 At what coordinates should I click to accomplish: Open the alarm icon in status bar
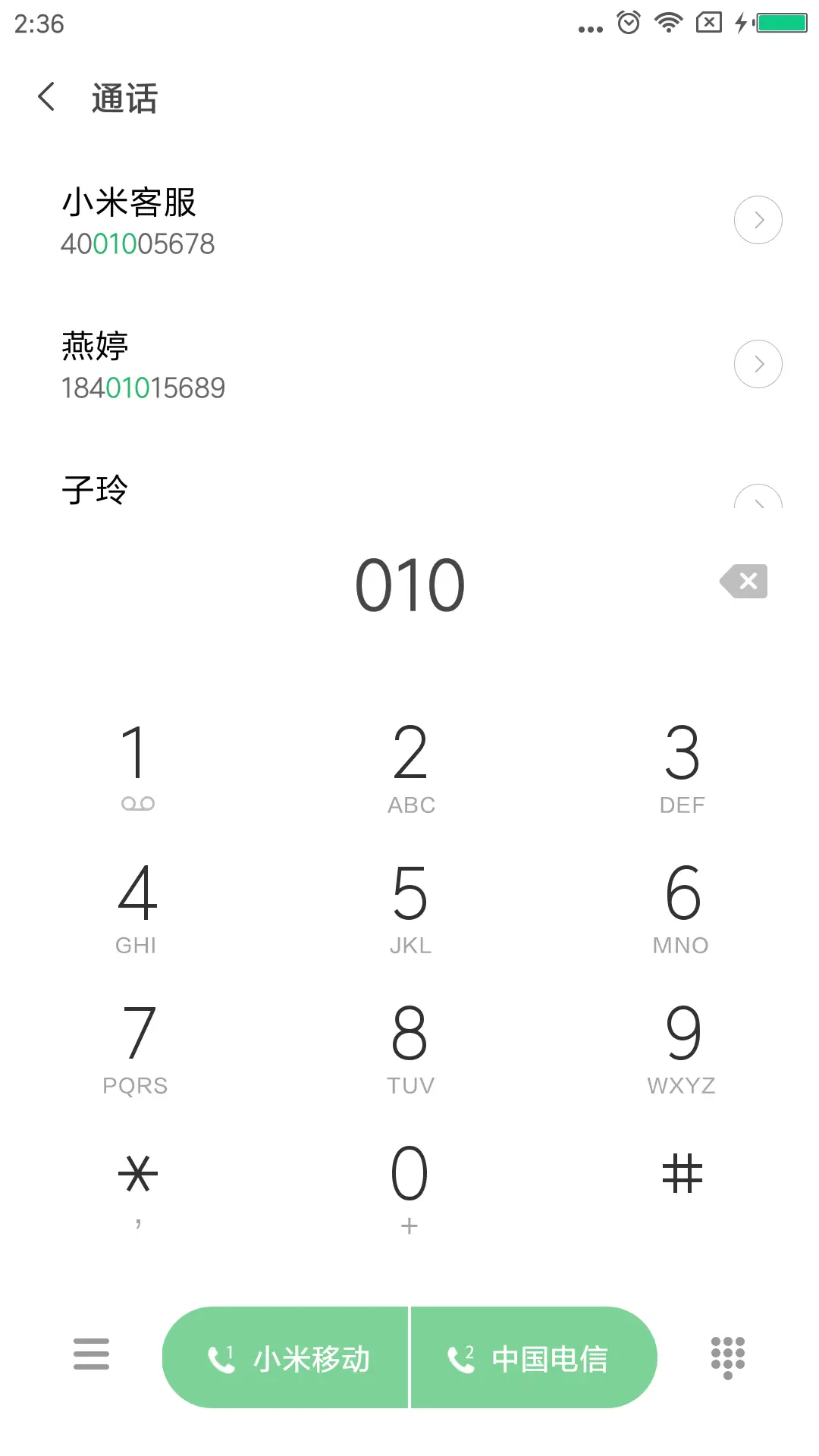[x=627, y=24]
